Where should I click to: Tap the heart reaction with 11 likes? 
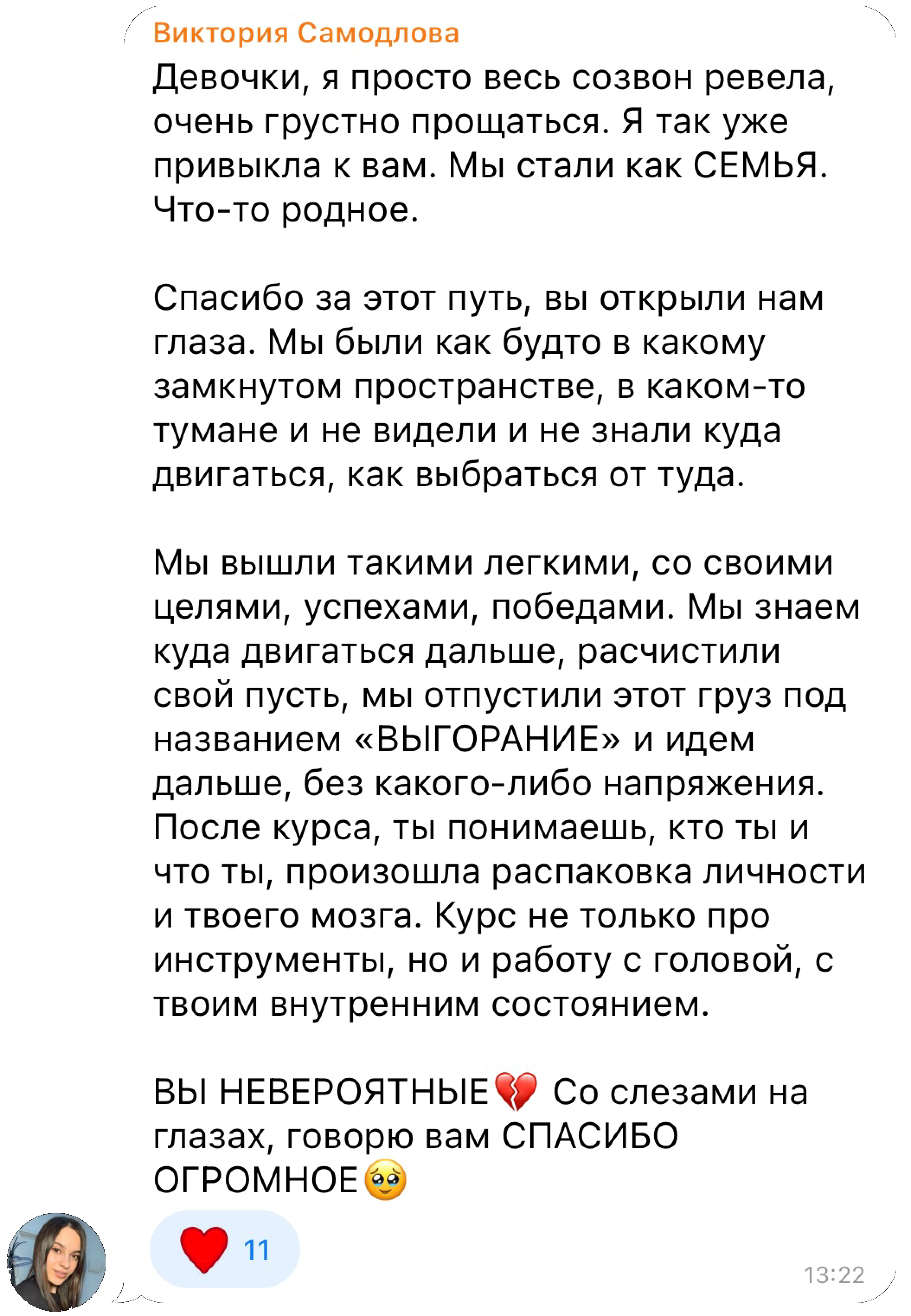click(x=224, y=1249)
